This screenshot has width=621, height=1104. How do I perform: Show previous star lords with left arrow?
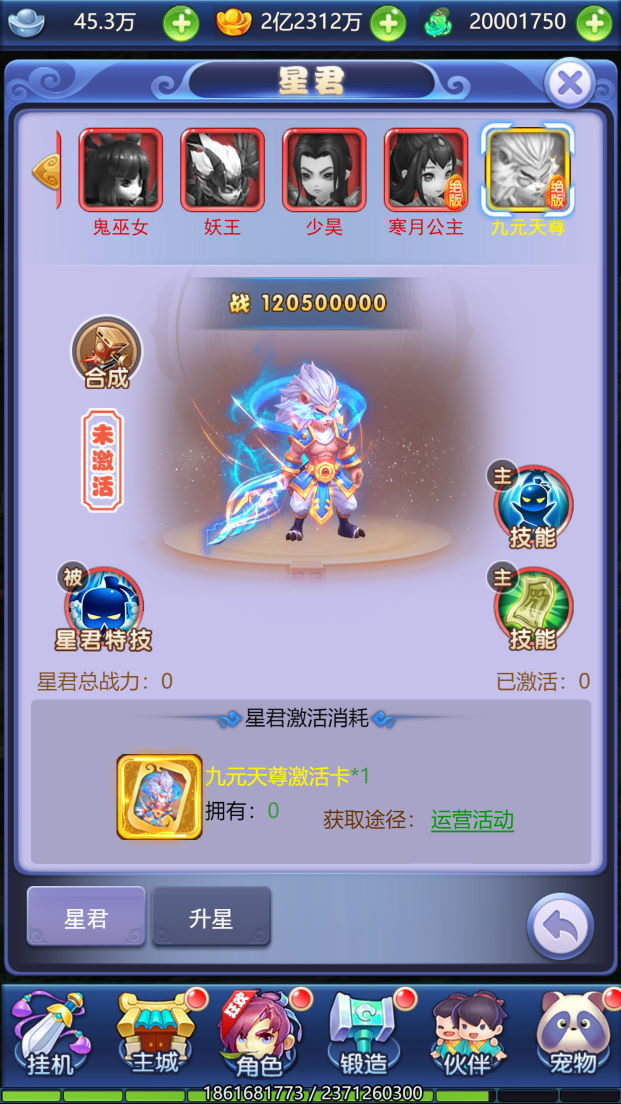tap(46, 170)
